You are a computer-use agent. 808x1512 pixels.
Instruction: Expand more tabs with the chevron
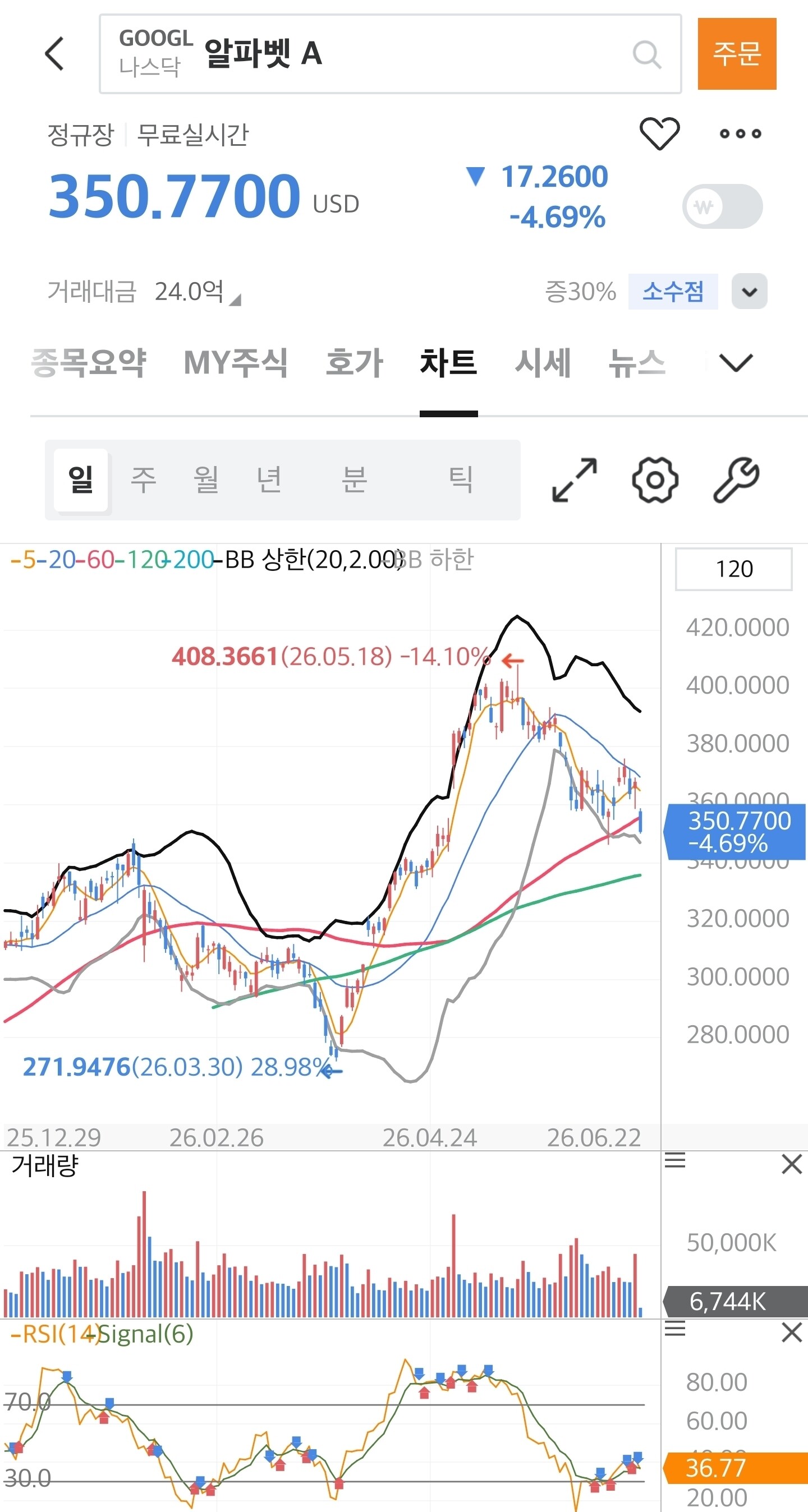pos(736,362)
